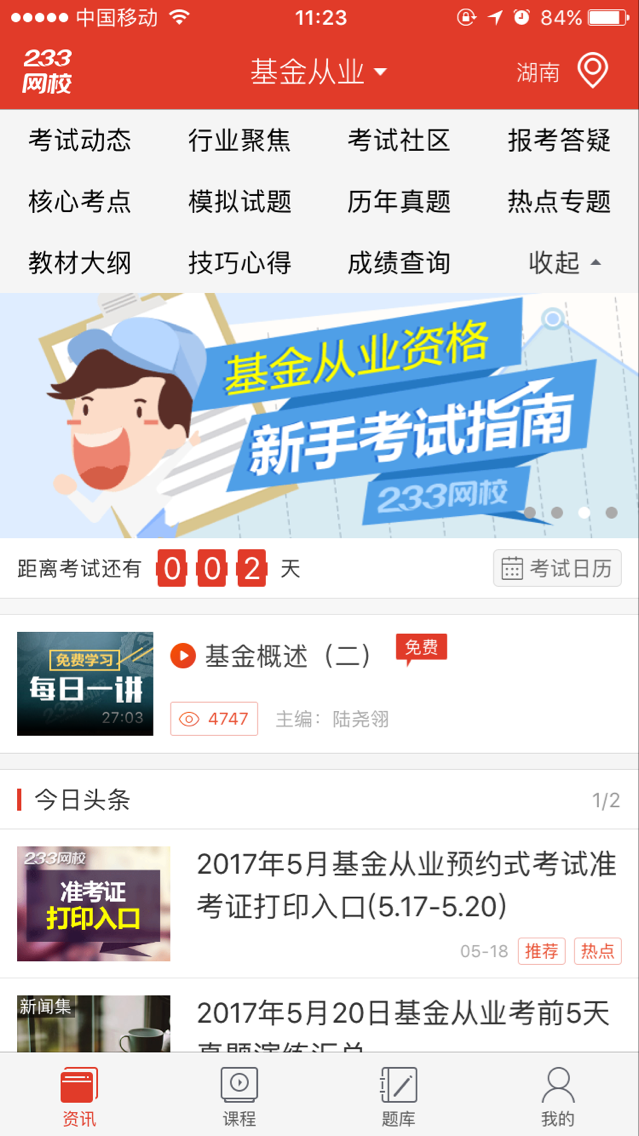The image size is (639, 1136).
Task: Collapse the category grid with 收起
Action: coord(565,263)
